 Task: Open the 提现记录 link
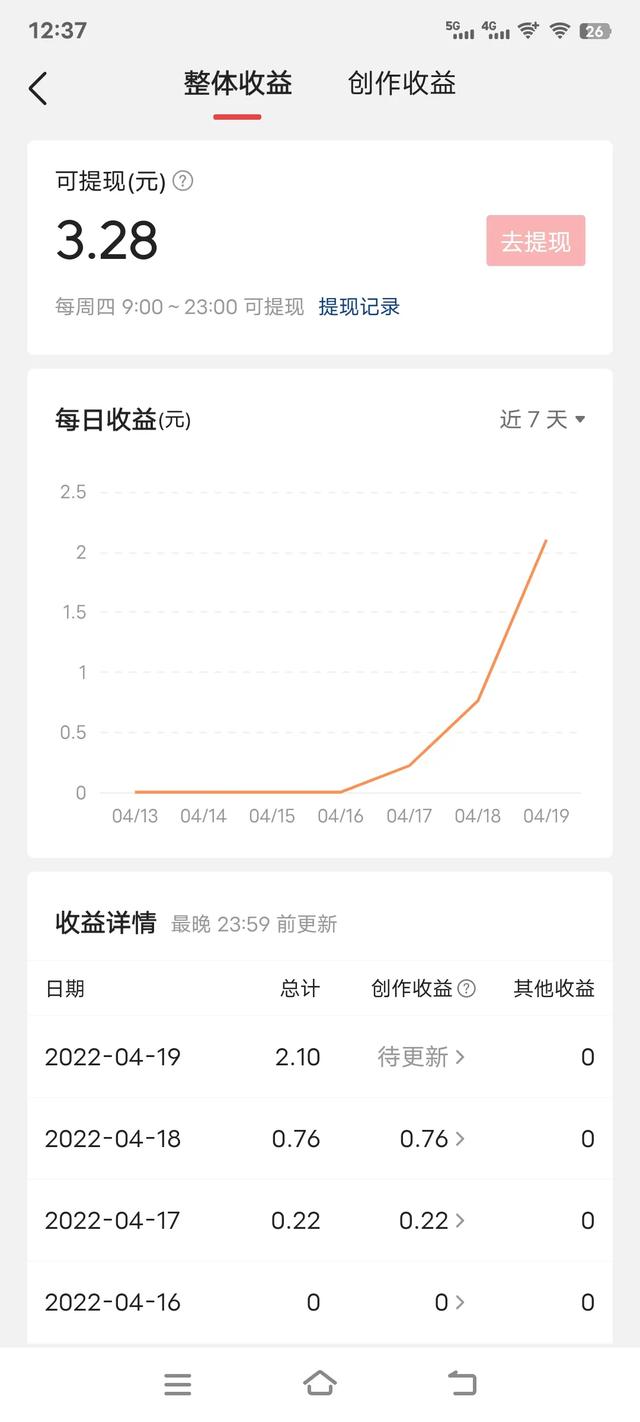coord(359,307)
